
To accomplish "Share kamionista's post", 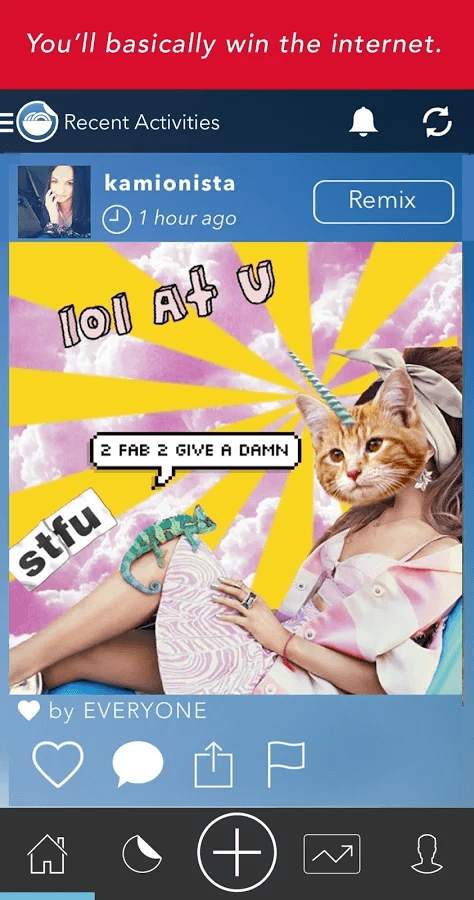I will (x=213, y=765).
